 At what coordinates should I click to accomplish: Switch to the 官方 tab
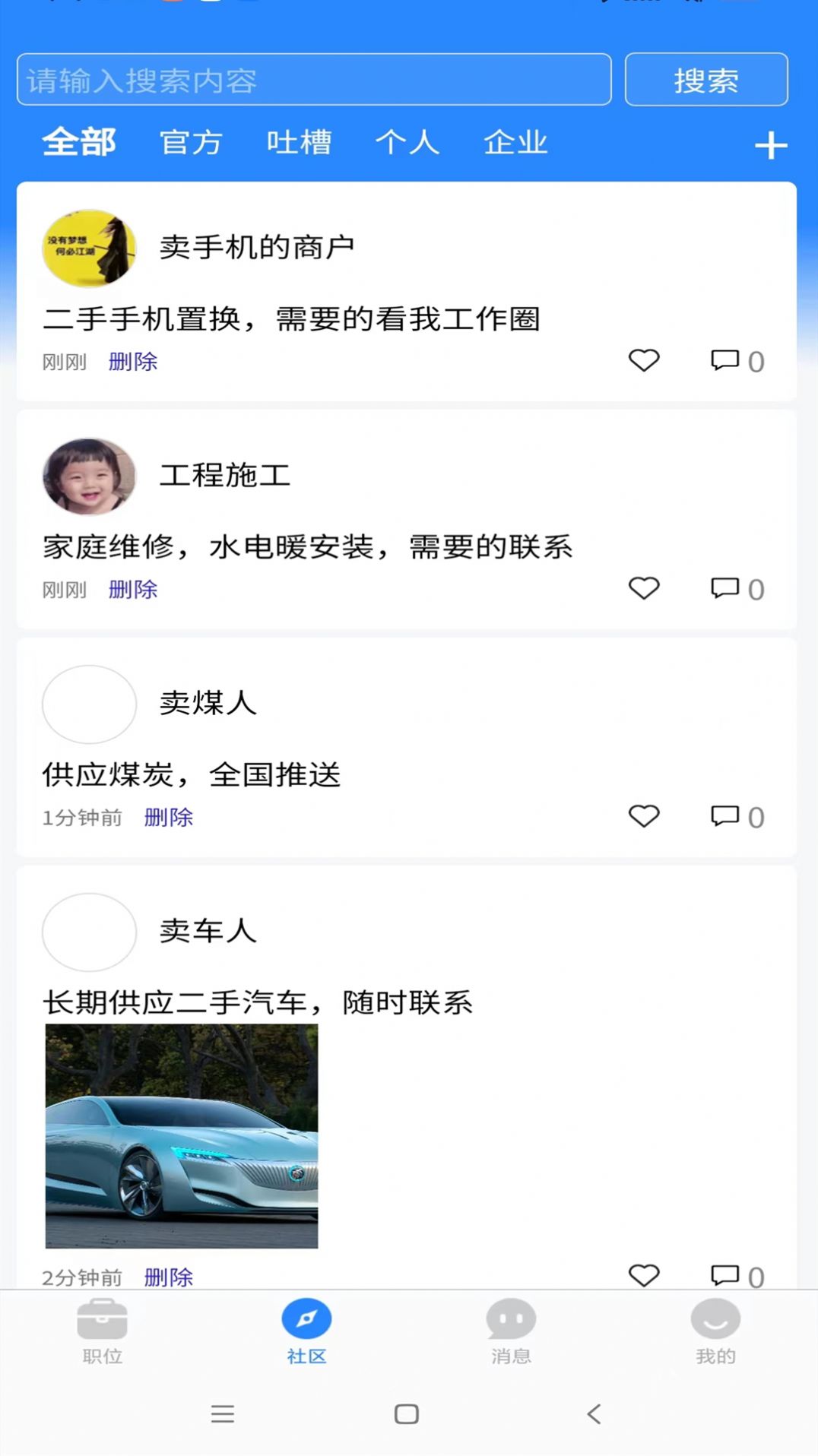click(191, 143)
